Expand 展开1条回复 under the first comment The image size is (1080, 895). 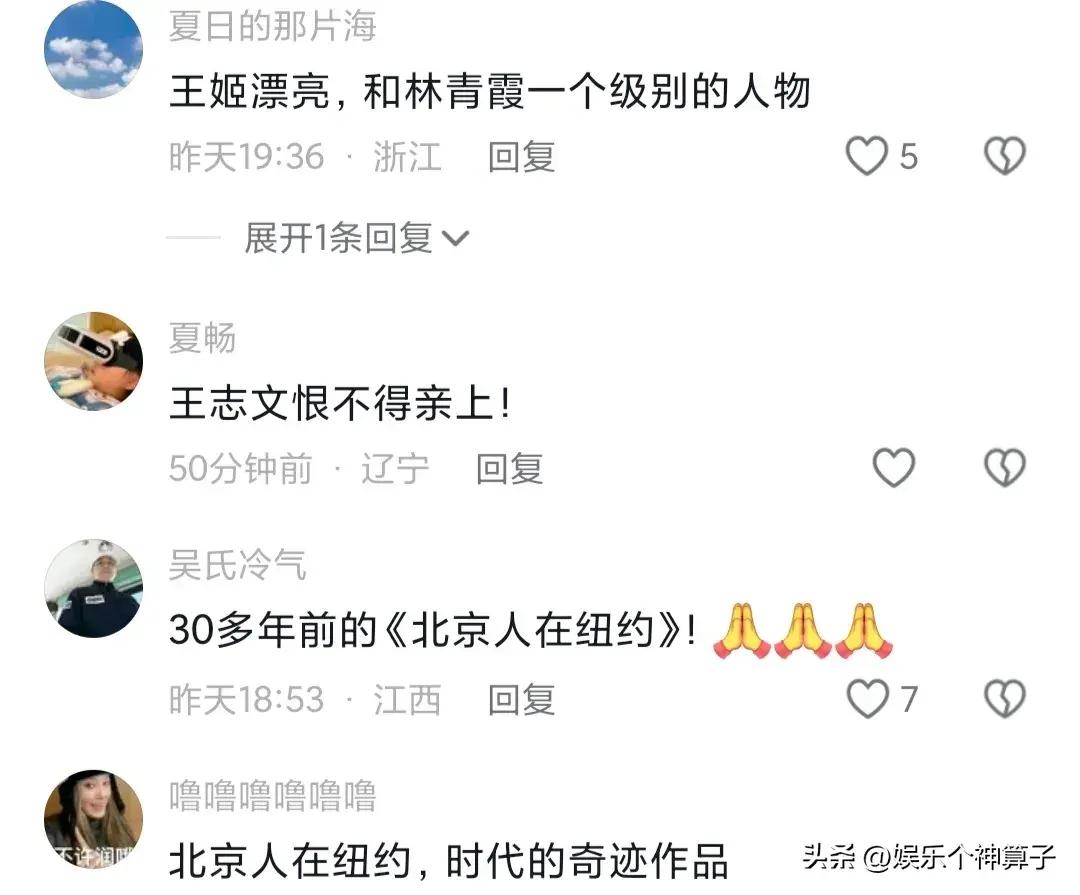click(355, 238)
